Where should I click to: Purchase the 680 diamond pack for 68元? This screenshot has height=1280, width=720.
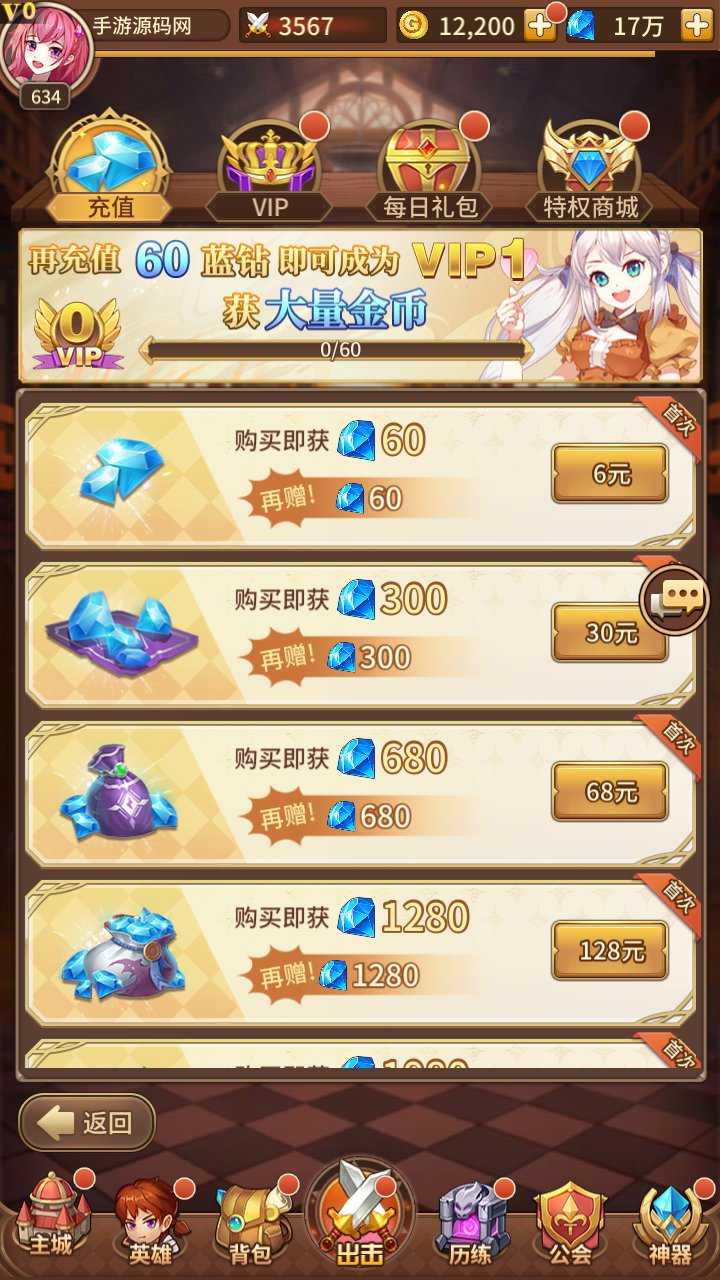610,791
